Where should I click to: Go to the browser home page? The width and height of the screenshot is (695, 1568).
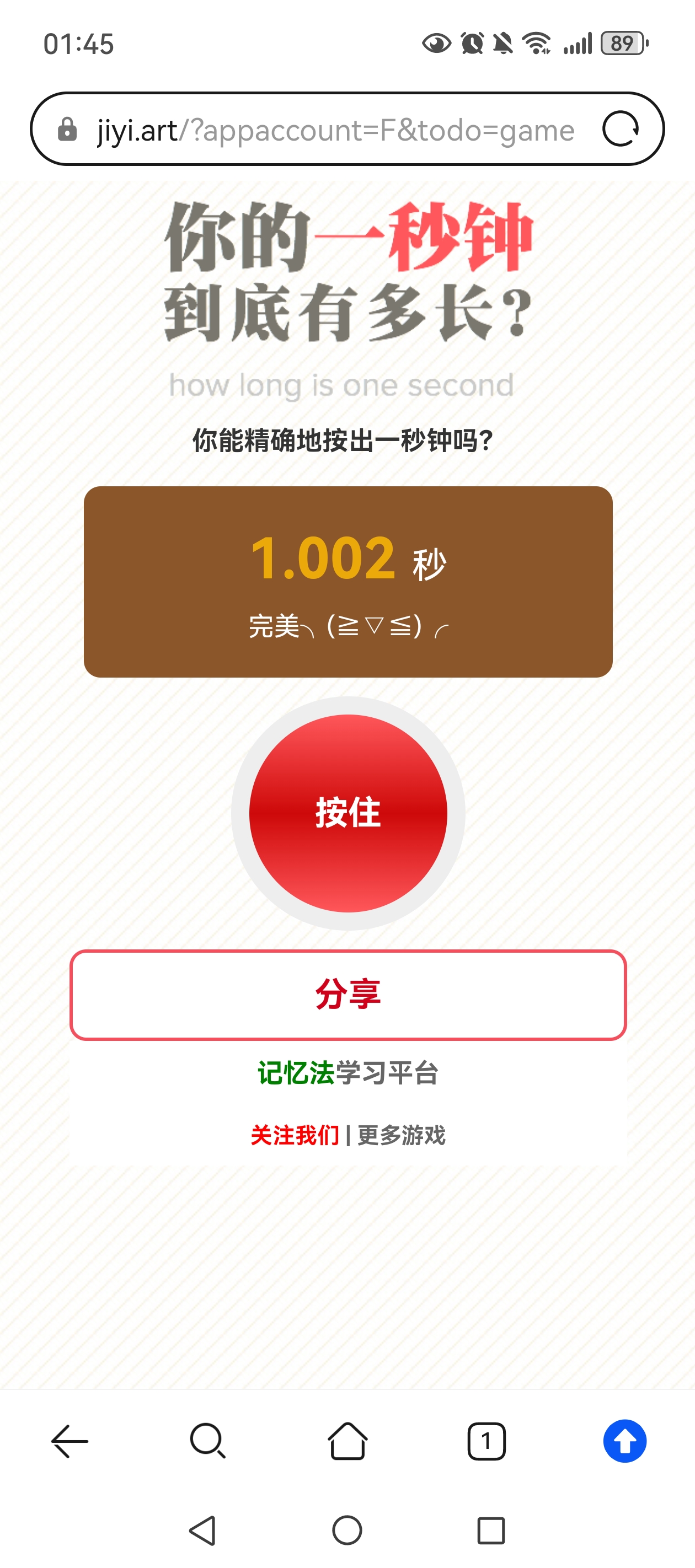click(347, 1441)
